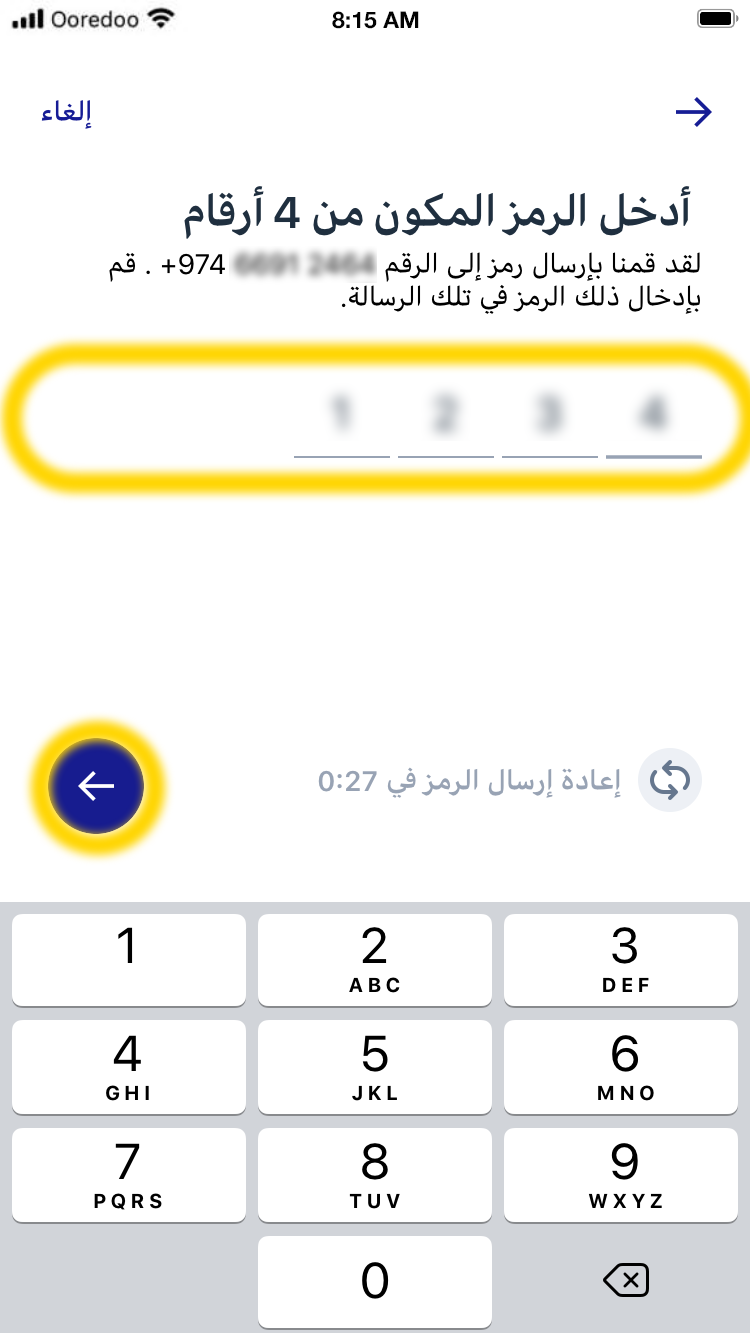Viewport: 750px width, 1333px height.
Task: Cancel verification with إلغاء
Action: pos(67,112)
